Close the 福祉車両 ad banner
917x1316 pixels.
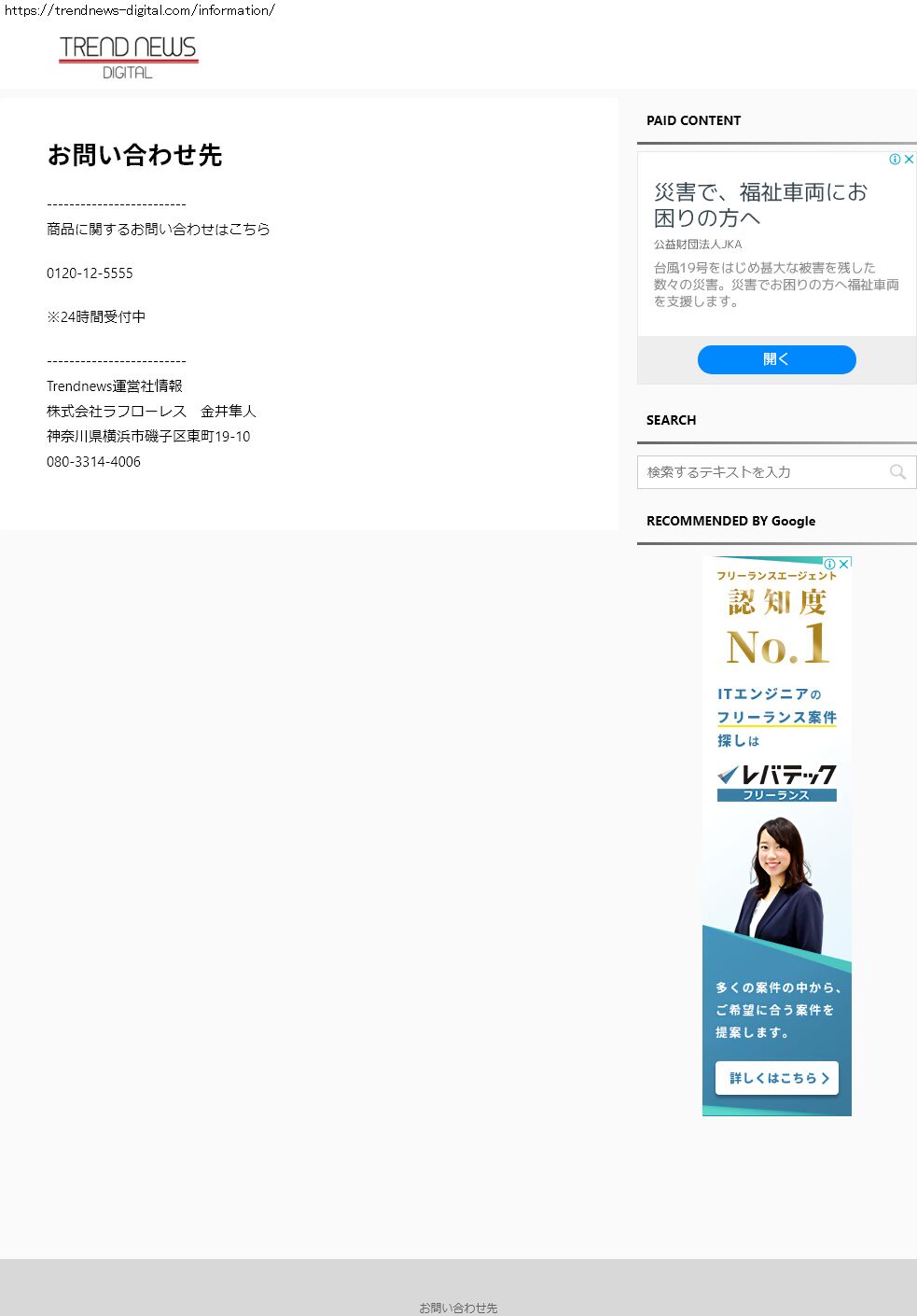pyautogui.click(x=909, y=160)
